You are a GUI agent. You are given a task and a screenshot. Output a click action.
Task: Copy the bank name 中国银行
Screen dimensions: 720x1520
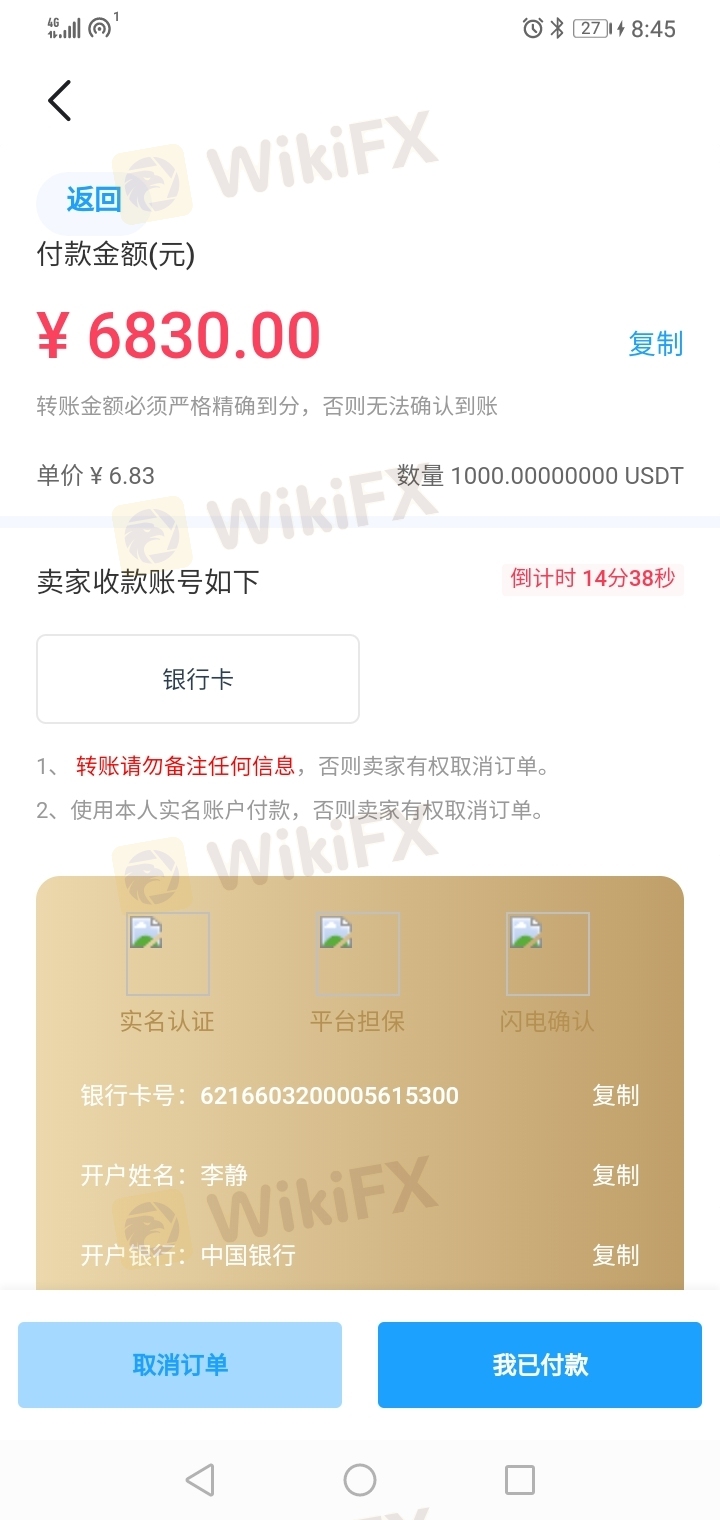[x=615, y=1255]
